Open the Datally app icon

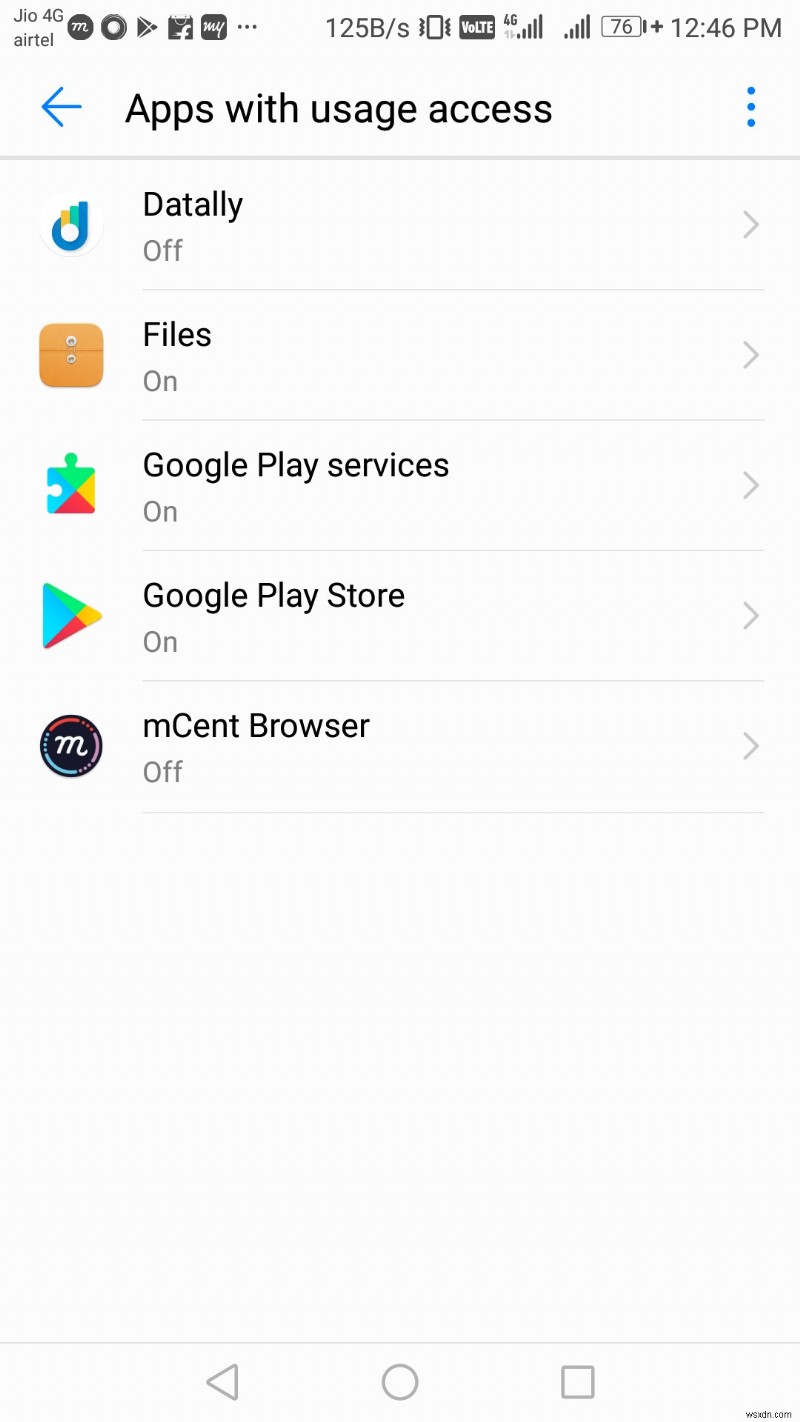click(70, 224)
